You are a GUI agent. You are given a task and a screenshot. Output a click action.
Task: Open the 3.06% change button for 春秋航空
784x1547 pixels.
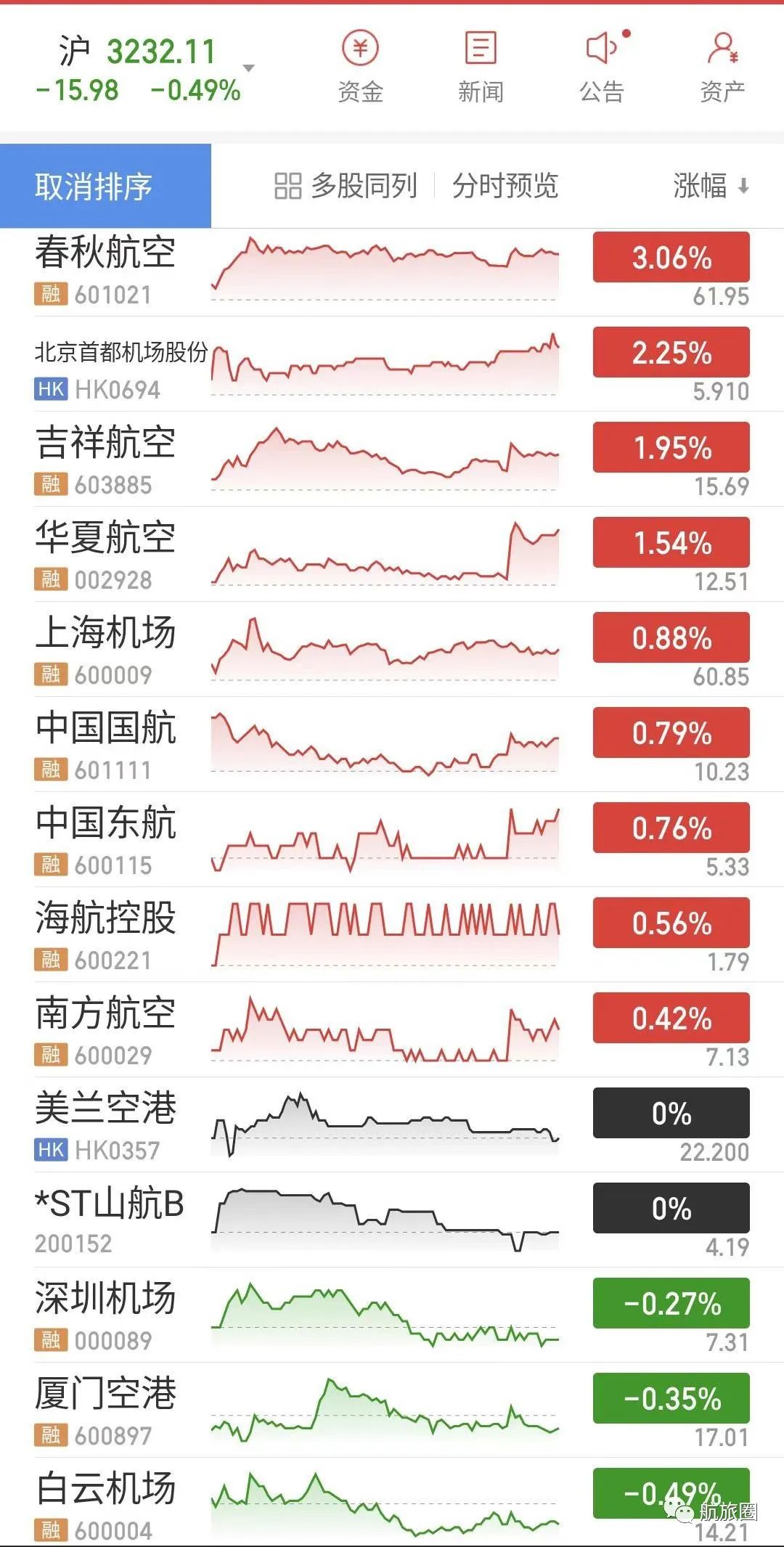(x=669, y=256)
